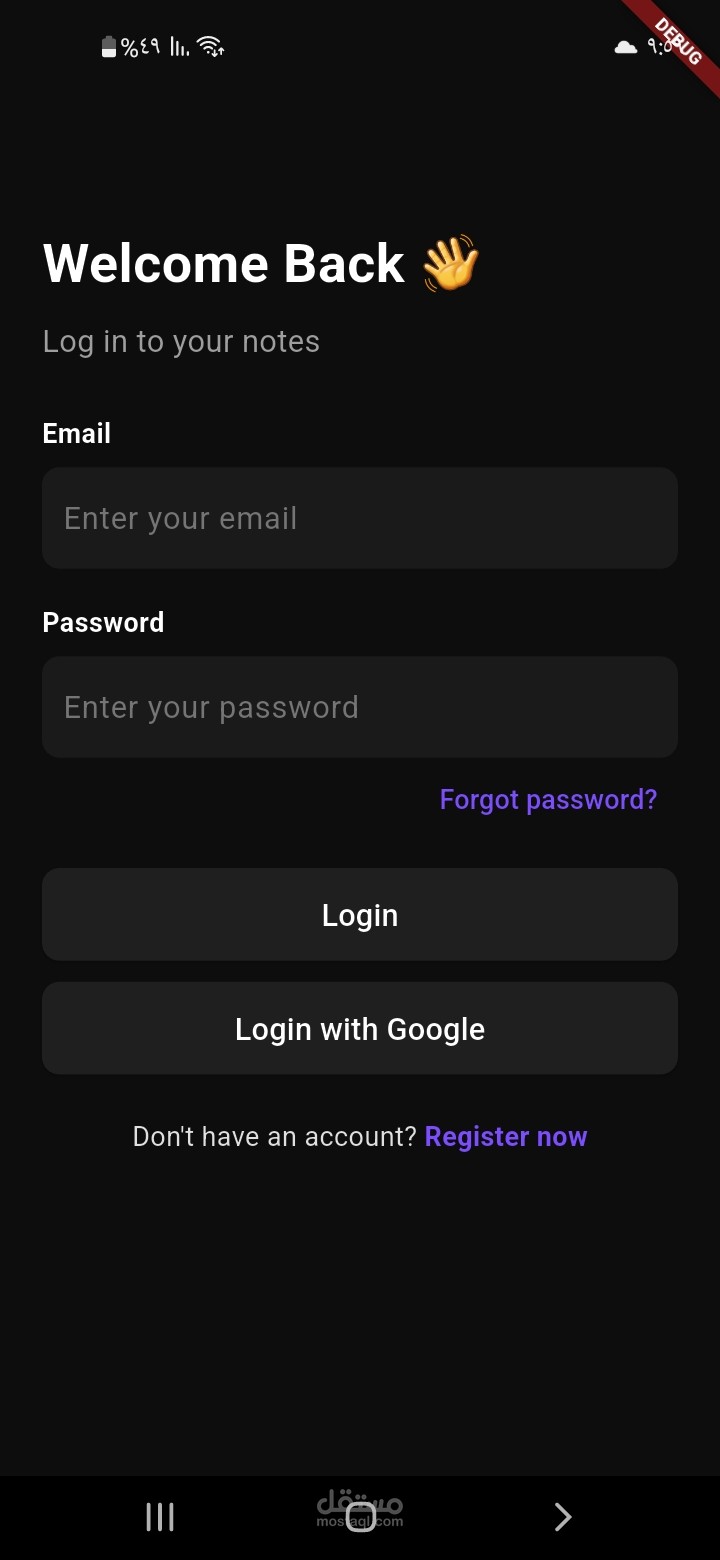Tap the Password entry field
The width and height of the screenshot is (720, 1560).
(360, 707)
